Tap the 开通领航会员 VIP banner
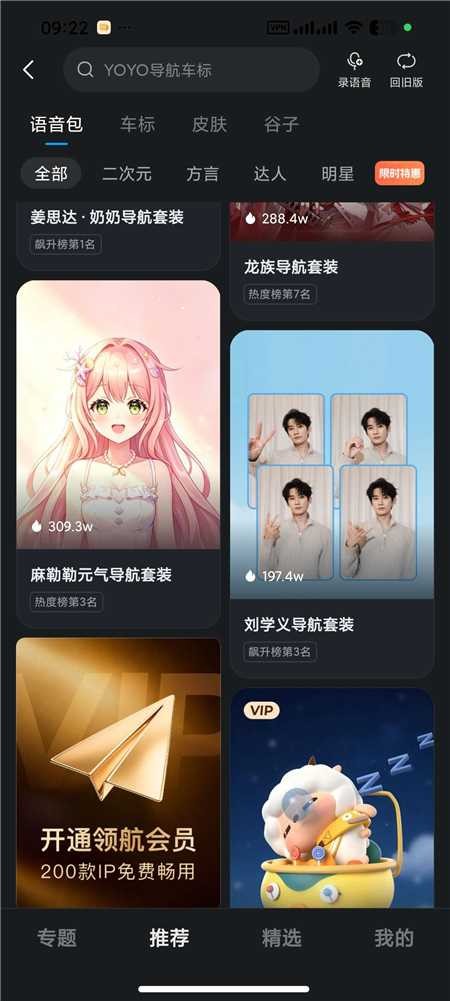The height and width of the screenshot is (1001, 450). click(x=118, y=772)
